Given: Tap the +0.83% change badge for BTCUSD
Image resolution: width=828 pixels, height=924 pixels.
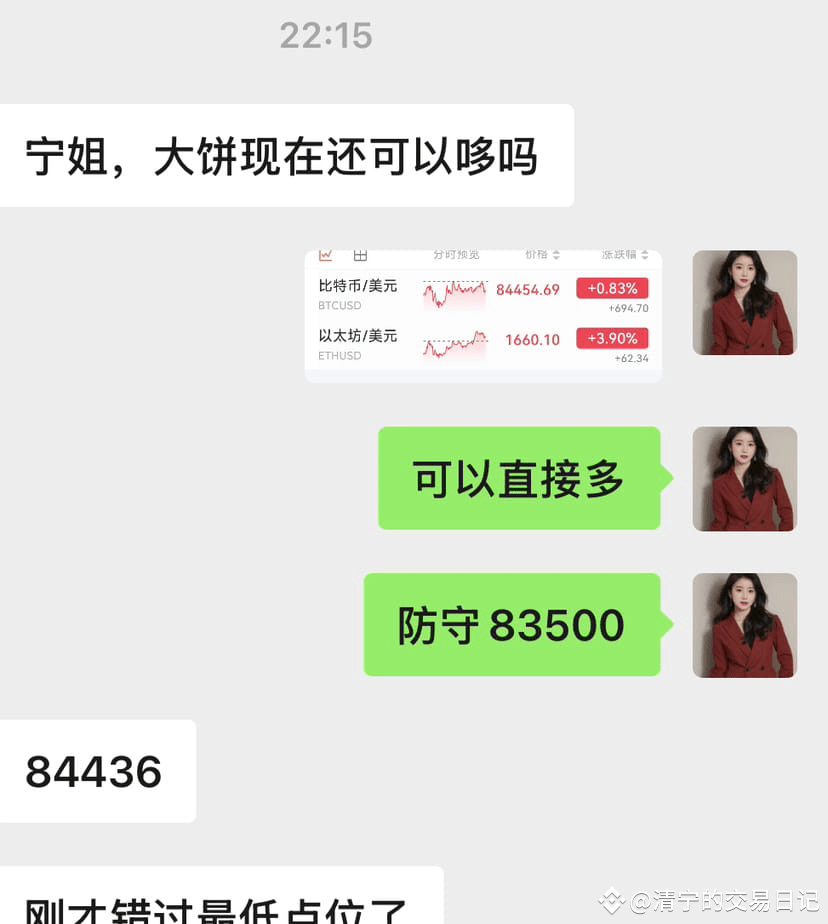Looking at the screenshot, I should pos(612,288).
